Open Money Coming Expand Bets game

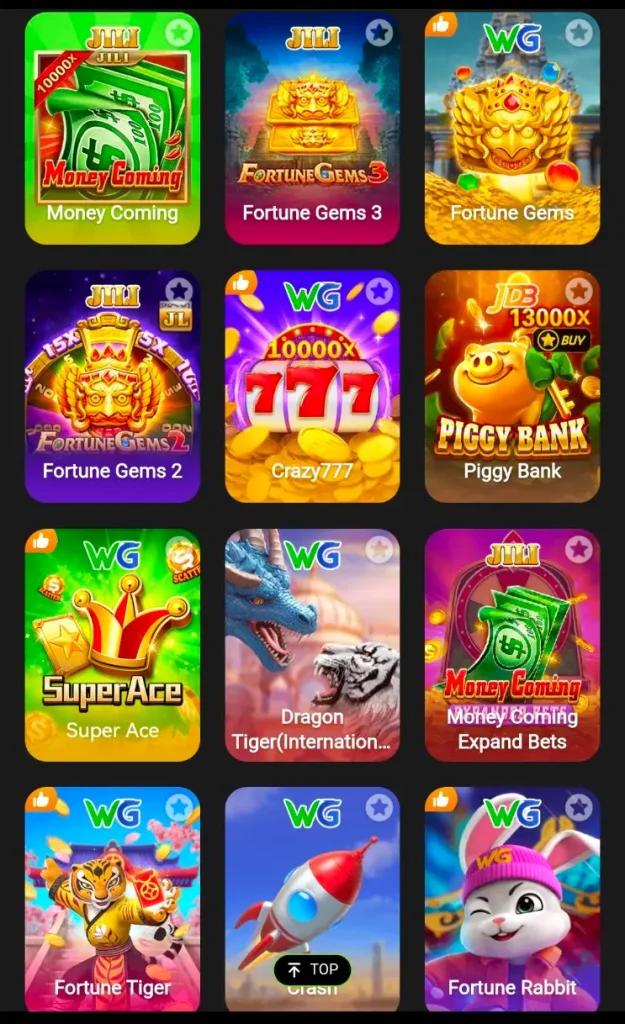pos(512,645)
